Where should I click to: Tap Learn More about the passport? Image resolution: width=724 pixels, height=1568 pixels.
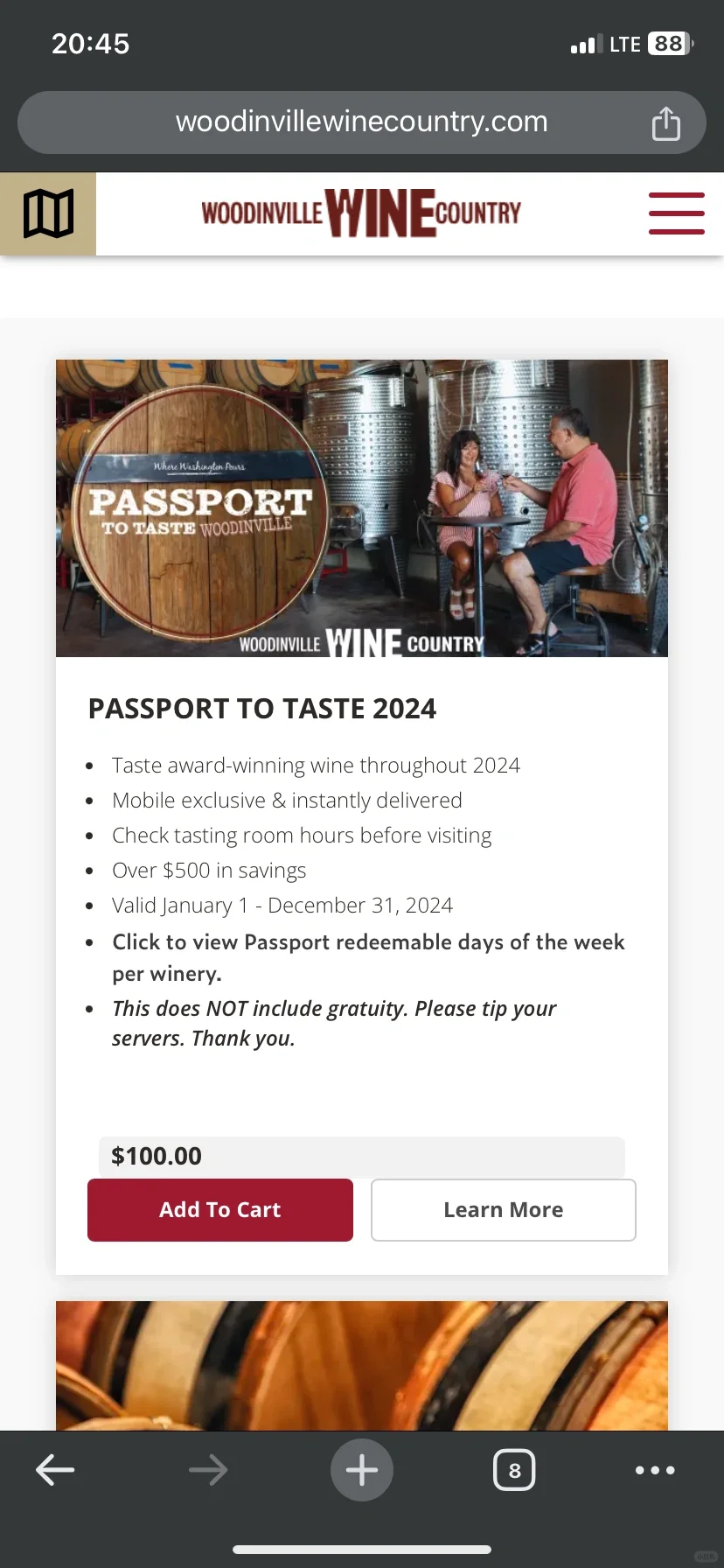(x=503, y=1210)
